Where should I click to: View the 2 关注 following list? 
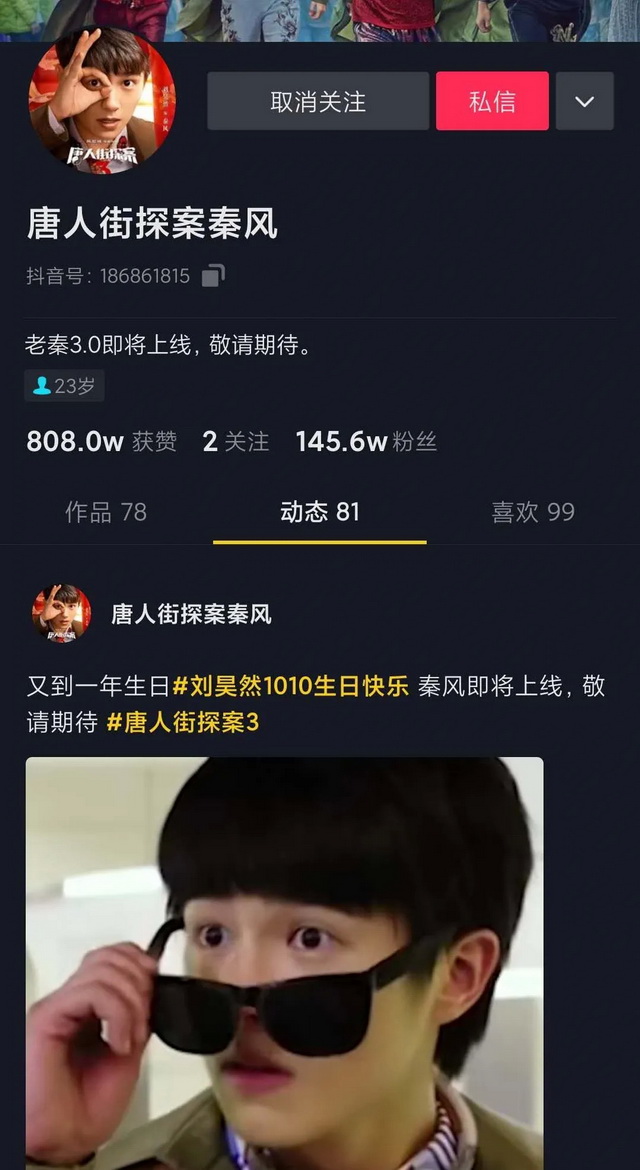tap(236, 442)
